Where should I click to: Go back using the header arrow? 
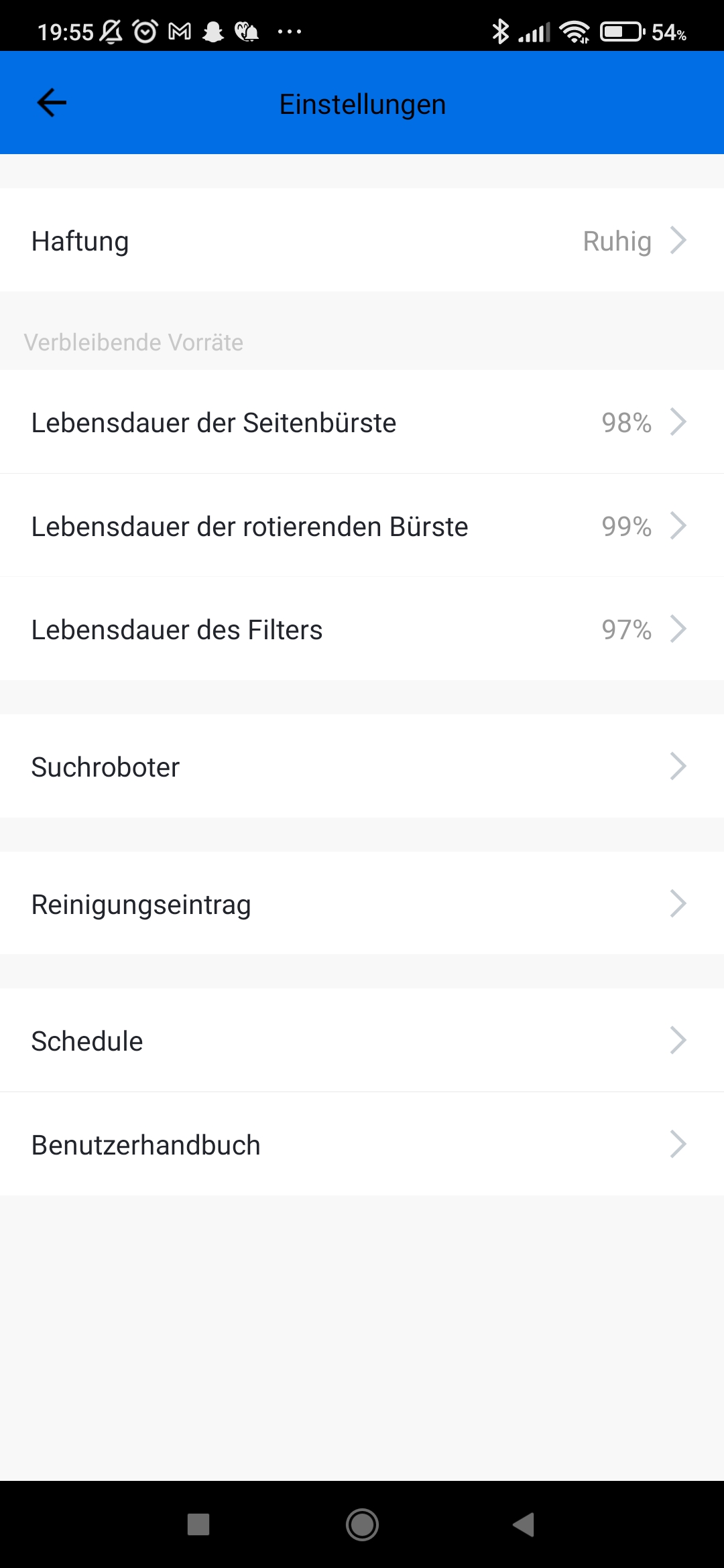click(x=52, y=103)
